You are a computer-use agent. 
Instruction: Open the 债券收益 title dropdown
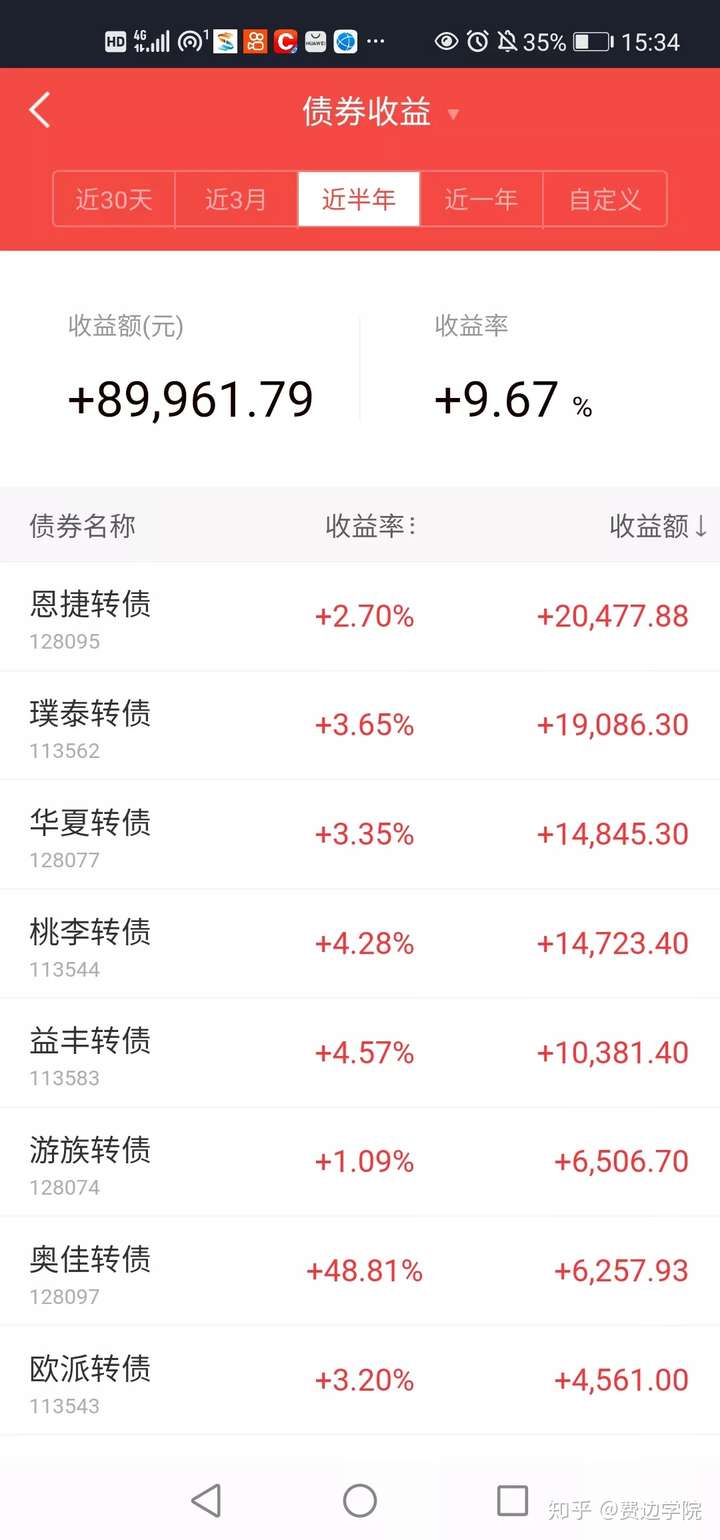click(381, 112)
